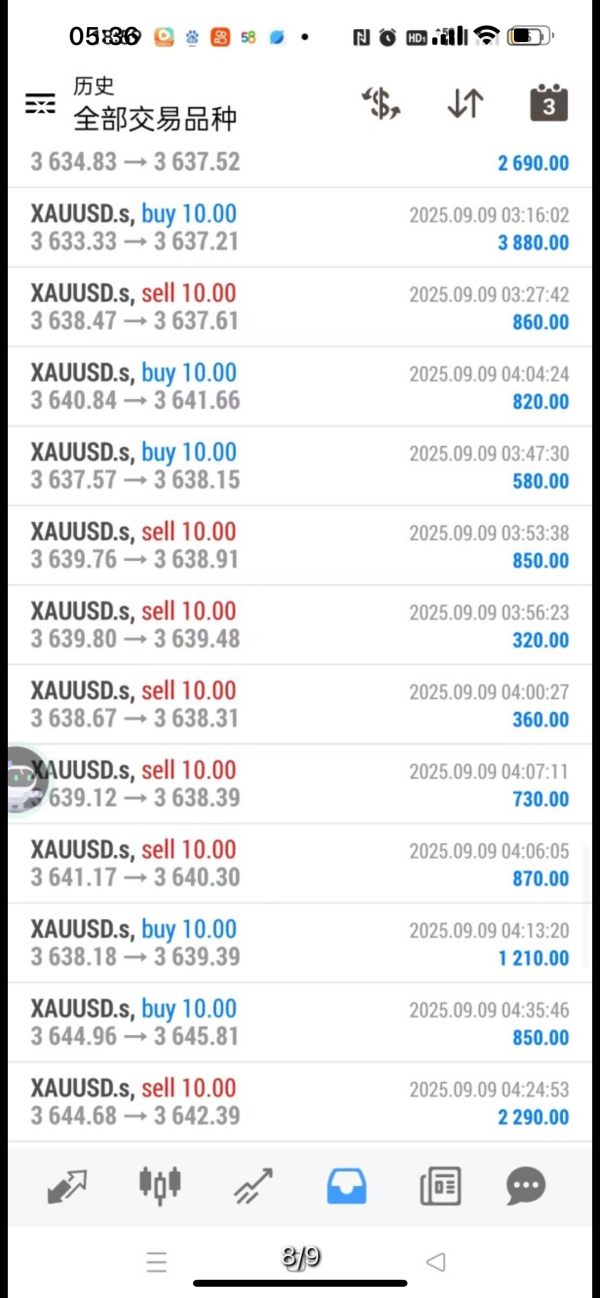Switch to the News tab
This screenshot has height=1298, width=600.
[x=440, y=1186]
